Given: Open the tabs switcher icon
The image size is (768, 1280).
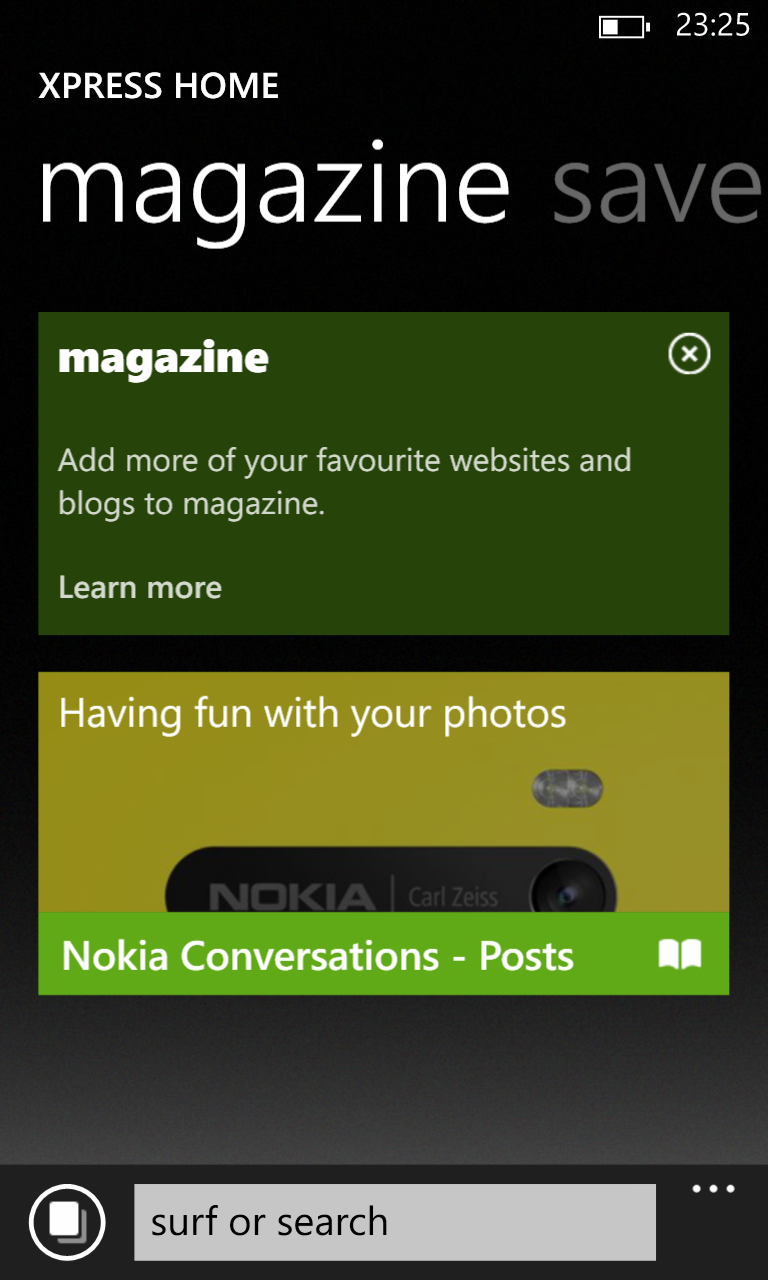Looking at the screenshot, I should pyautogui.click(x=67, y=1221).
